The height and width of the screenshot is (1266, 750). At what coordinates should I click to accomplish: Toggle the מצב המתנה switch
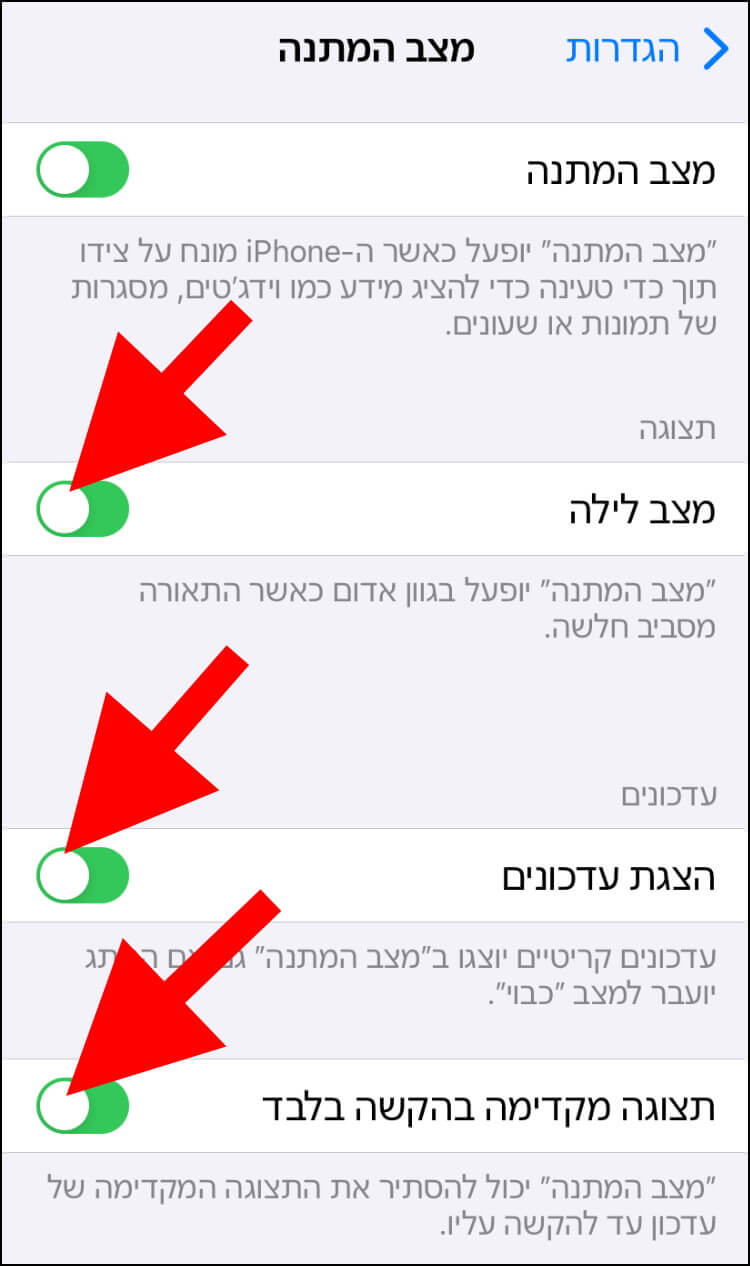(x=83, y=169)
